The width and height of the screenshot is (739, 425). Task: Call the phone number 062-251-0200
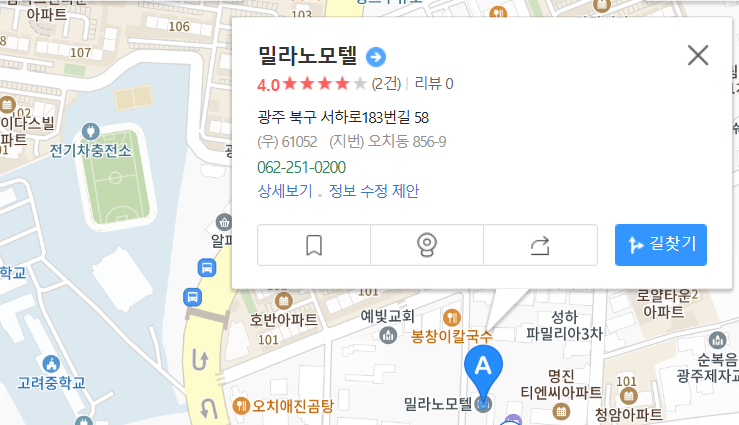[x=302, y=167]
